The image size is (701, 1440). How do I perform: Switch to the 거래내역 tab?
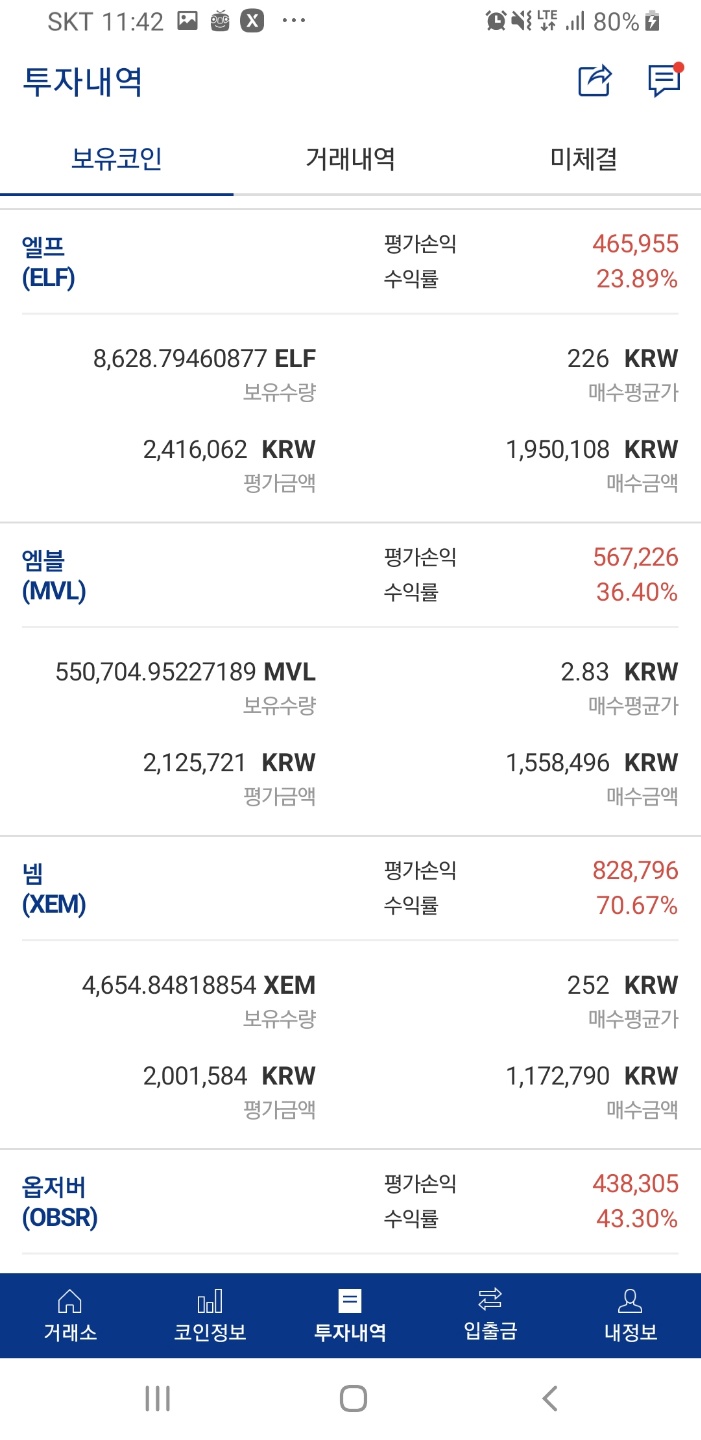point(350,158)
